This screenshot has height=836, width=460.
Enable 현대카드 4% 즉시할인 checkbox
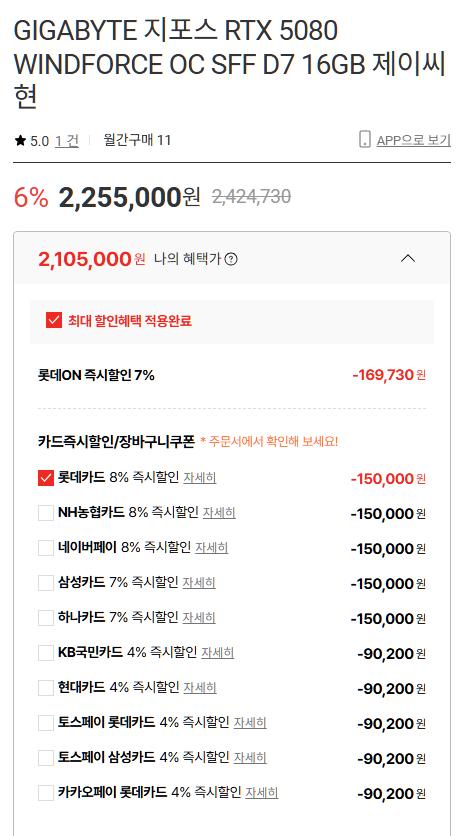[x=46, y=688]
